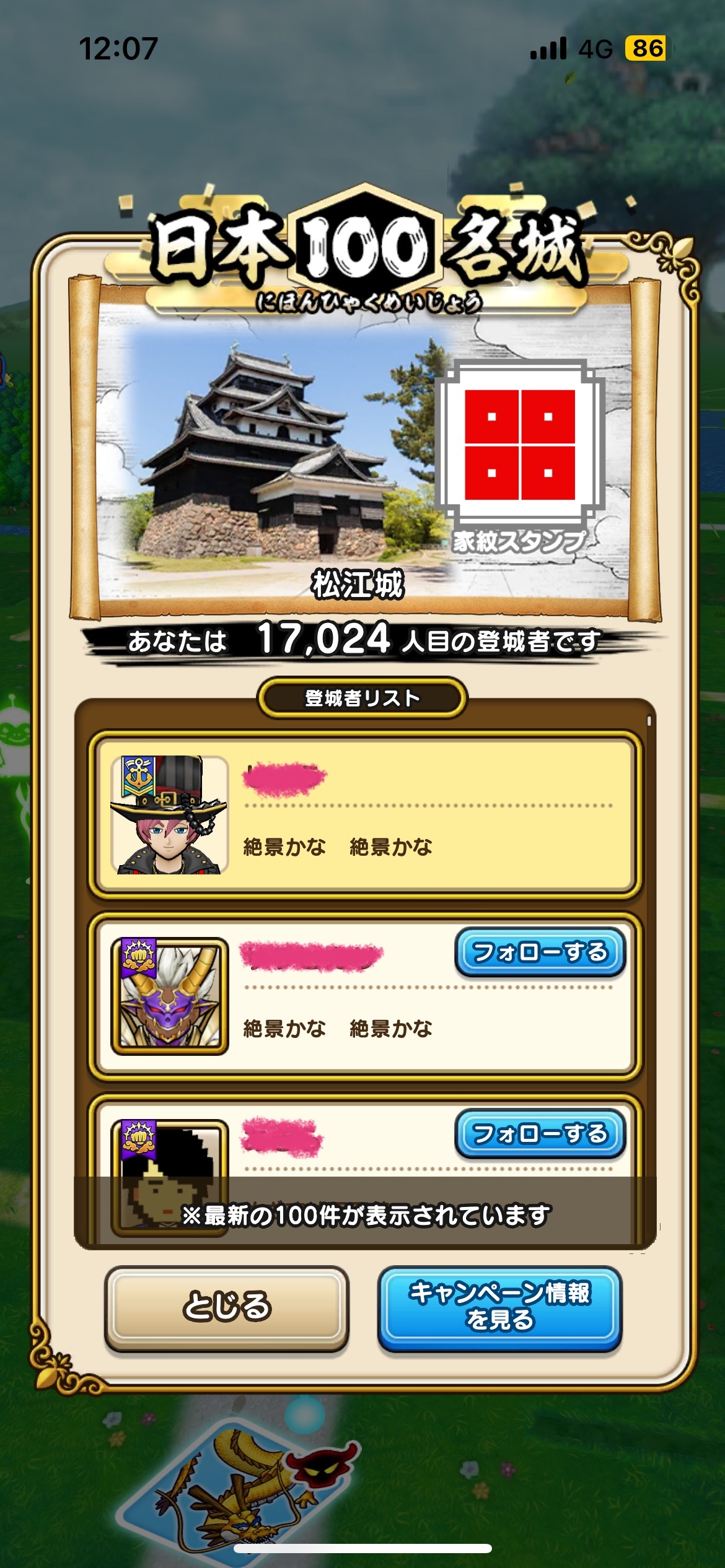Close the dialog with とじる button
The height and width of the screenshot is (1568, 725).
226,1306
